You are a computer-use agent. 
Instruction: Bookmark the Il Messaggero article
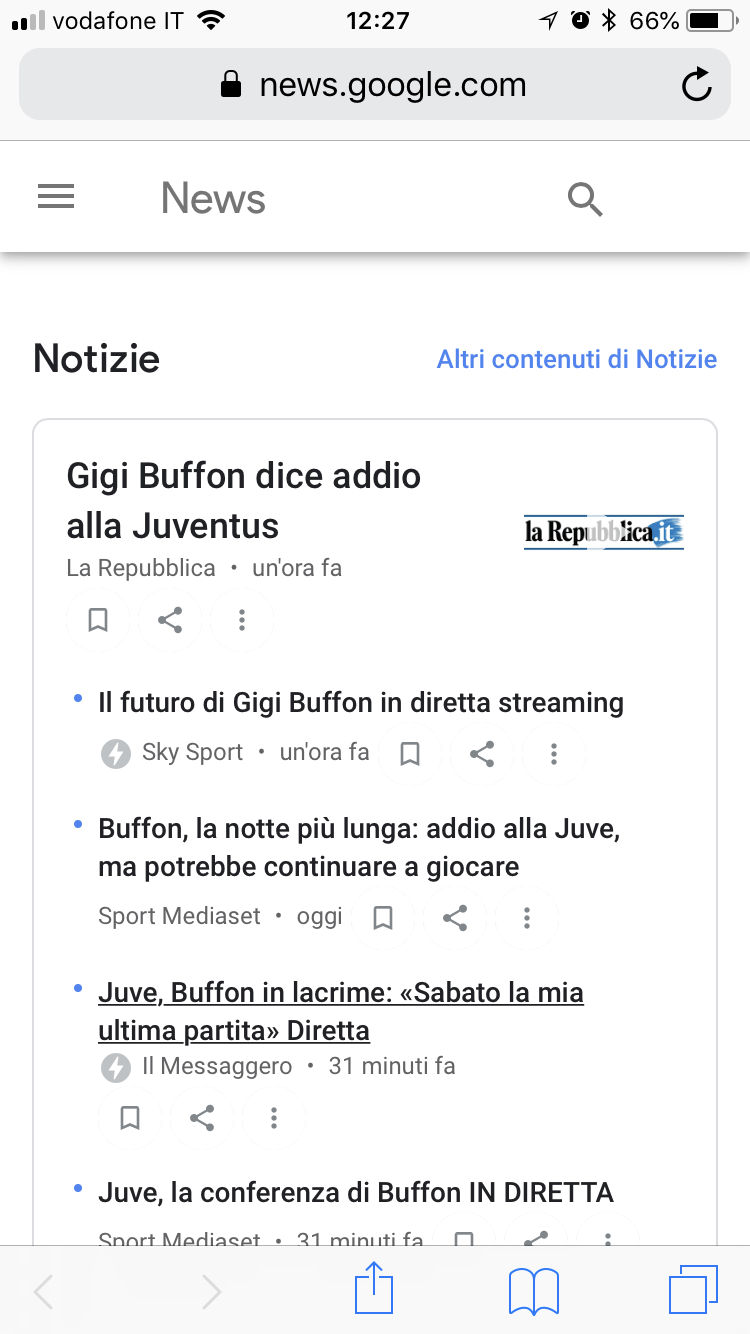(129, 1118)
